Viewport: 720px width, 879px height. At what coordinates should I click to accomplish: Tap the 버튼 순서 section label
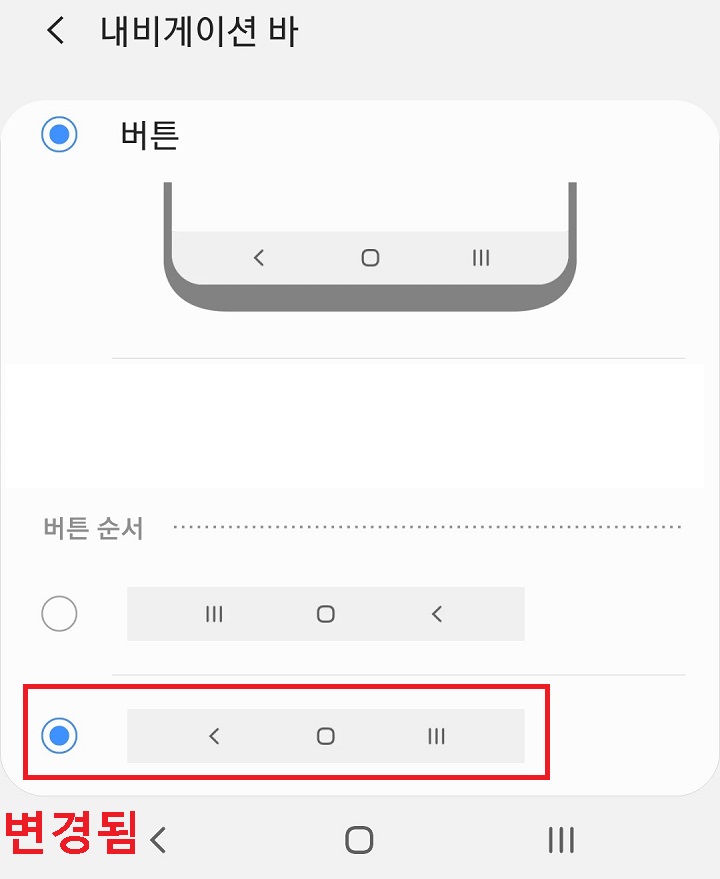(x=93, y=527)
